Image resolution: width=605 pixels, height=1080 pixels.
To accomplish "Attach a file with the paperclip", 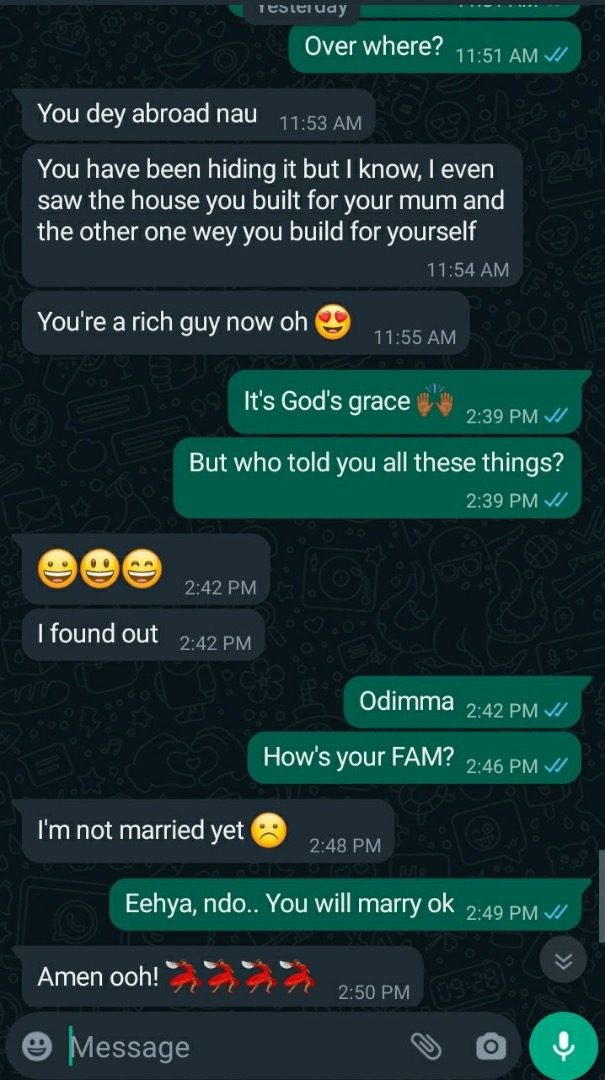I will [x=426, y=1047].
